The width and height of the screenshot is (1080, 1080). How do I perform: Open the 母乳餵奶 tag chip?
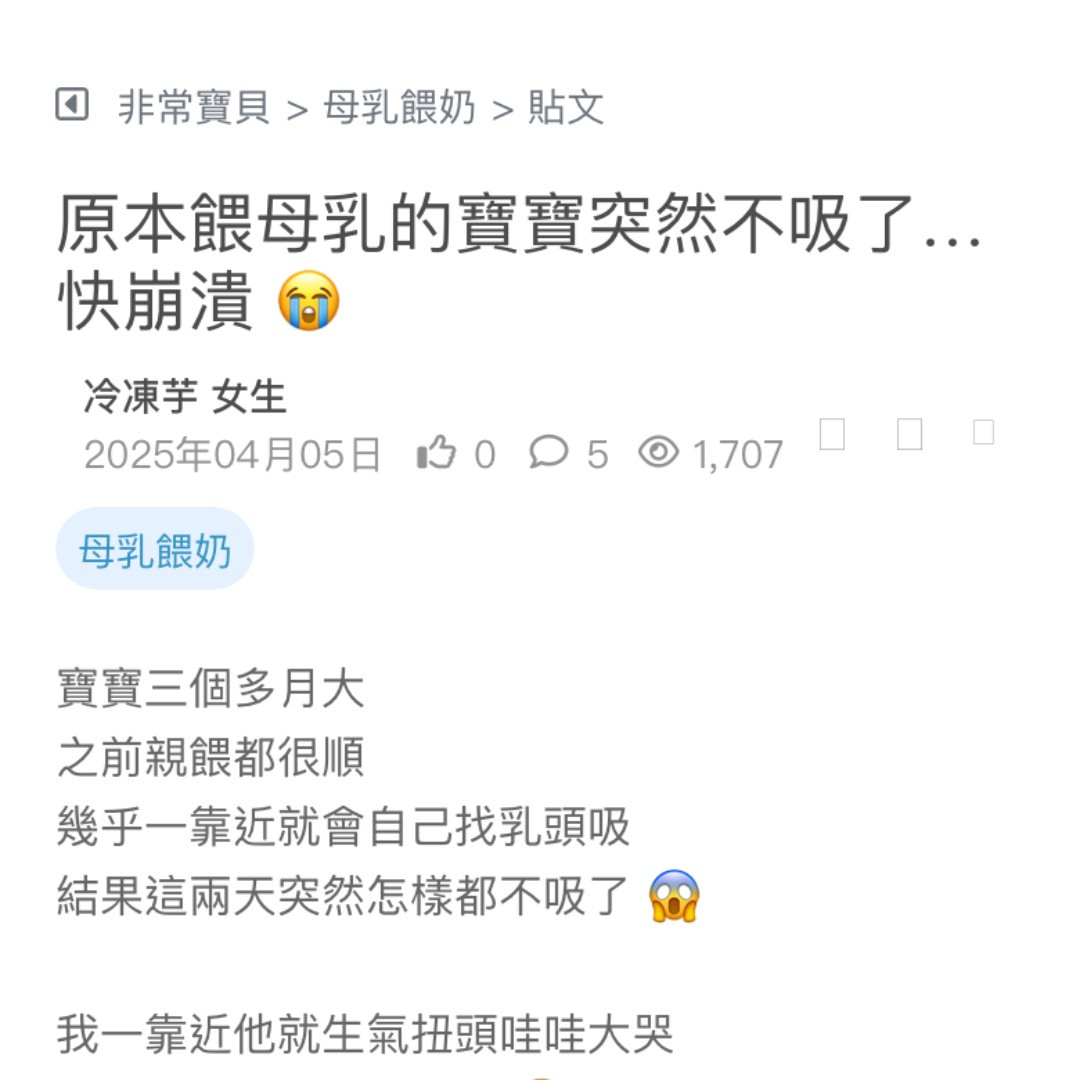click(x=155, y=550)
